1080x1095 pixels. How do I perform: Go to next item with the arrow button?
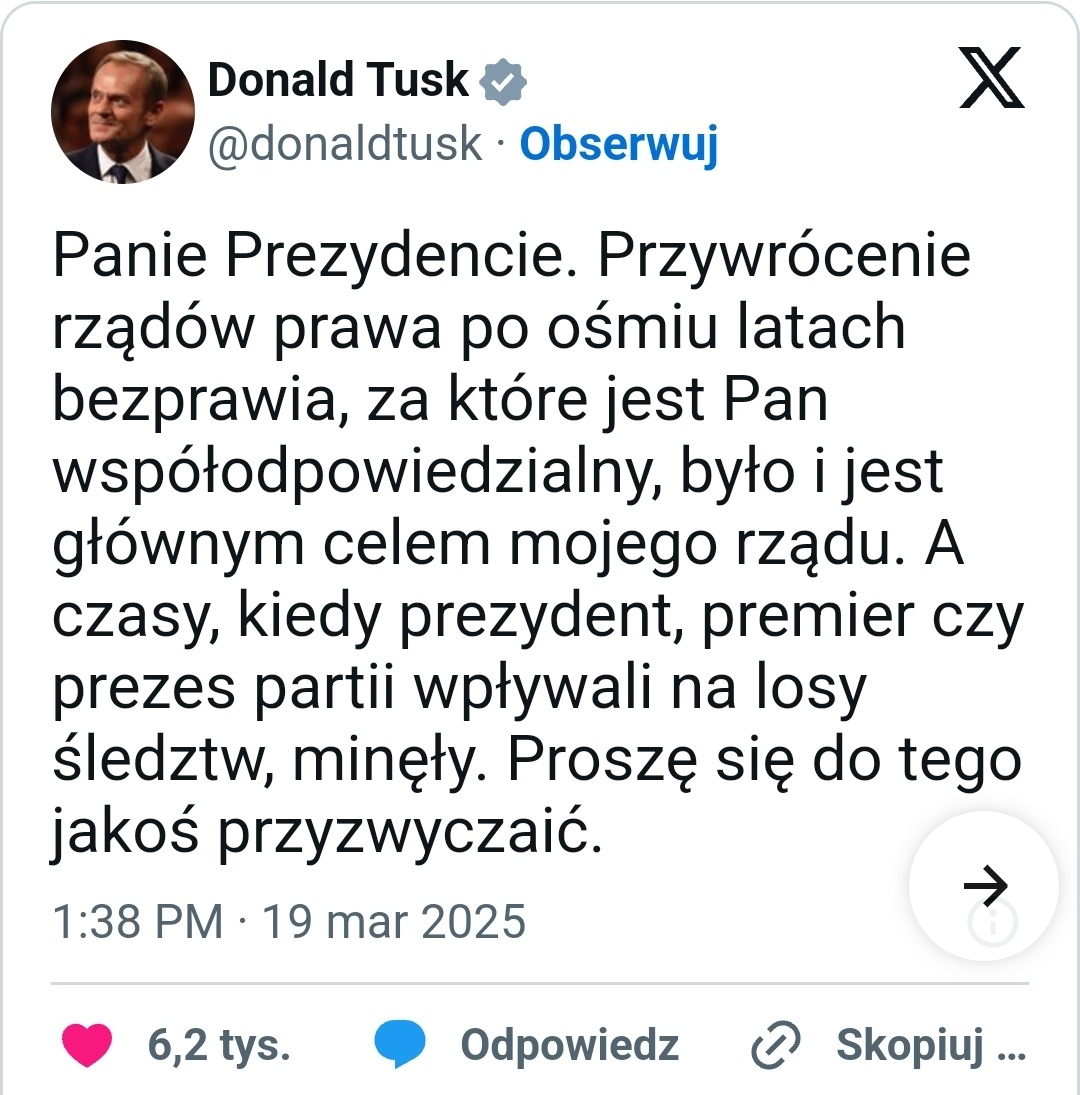click(x=984, y=885)
